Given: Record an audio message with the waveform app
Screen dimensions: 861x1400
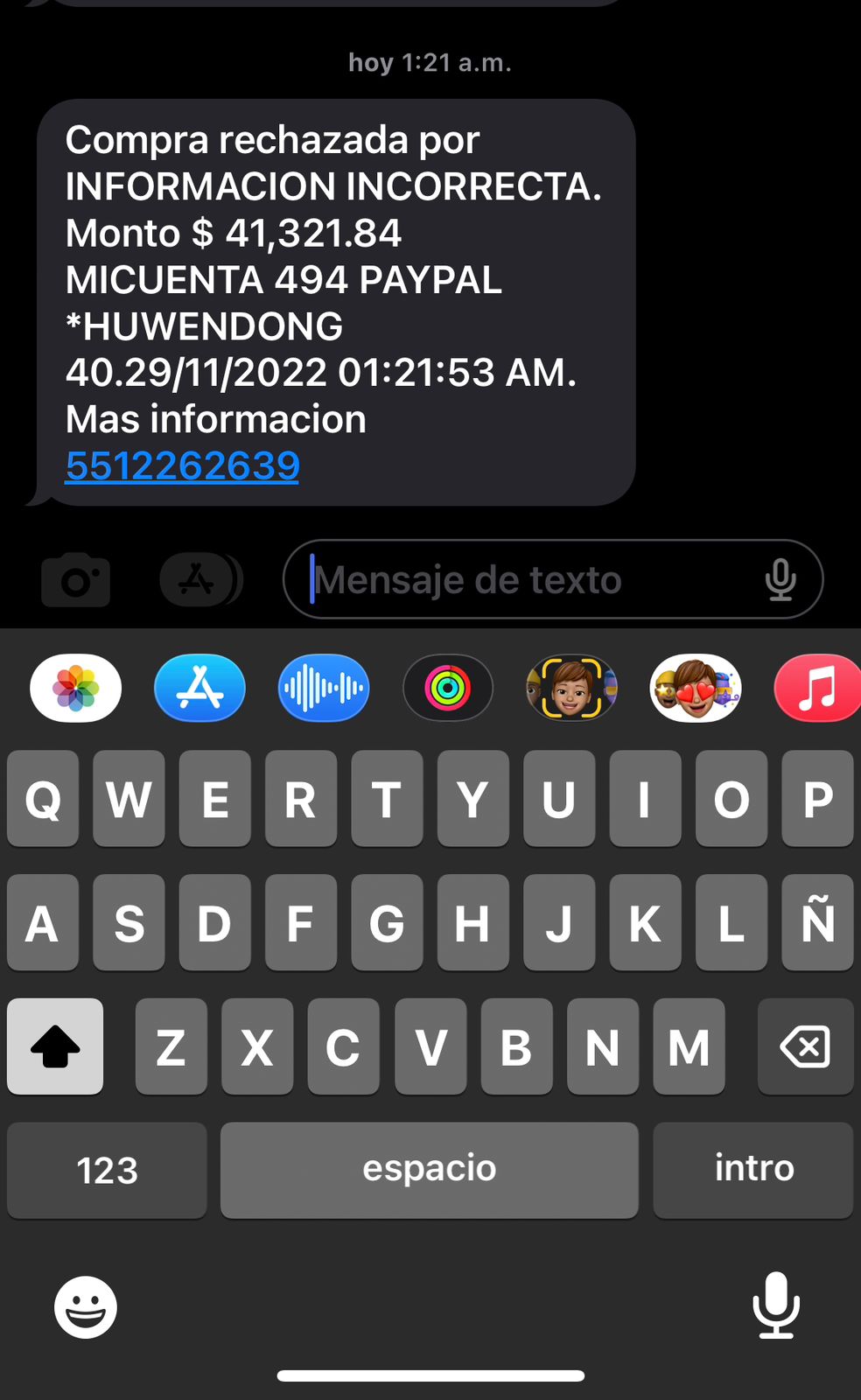Looking at the screenshot, I should click(x=324, y=688).
